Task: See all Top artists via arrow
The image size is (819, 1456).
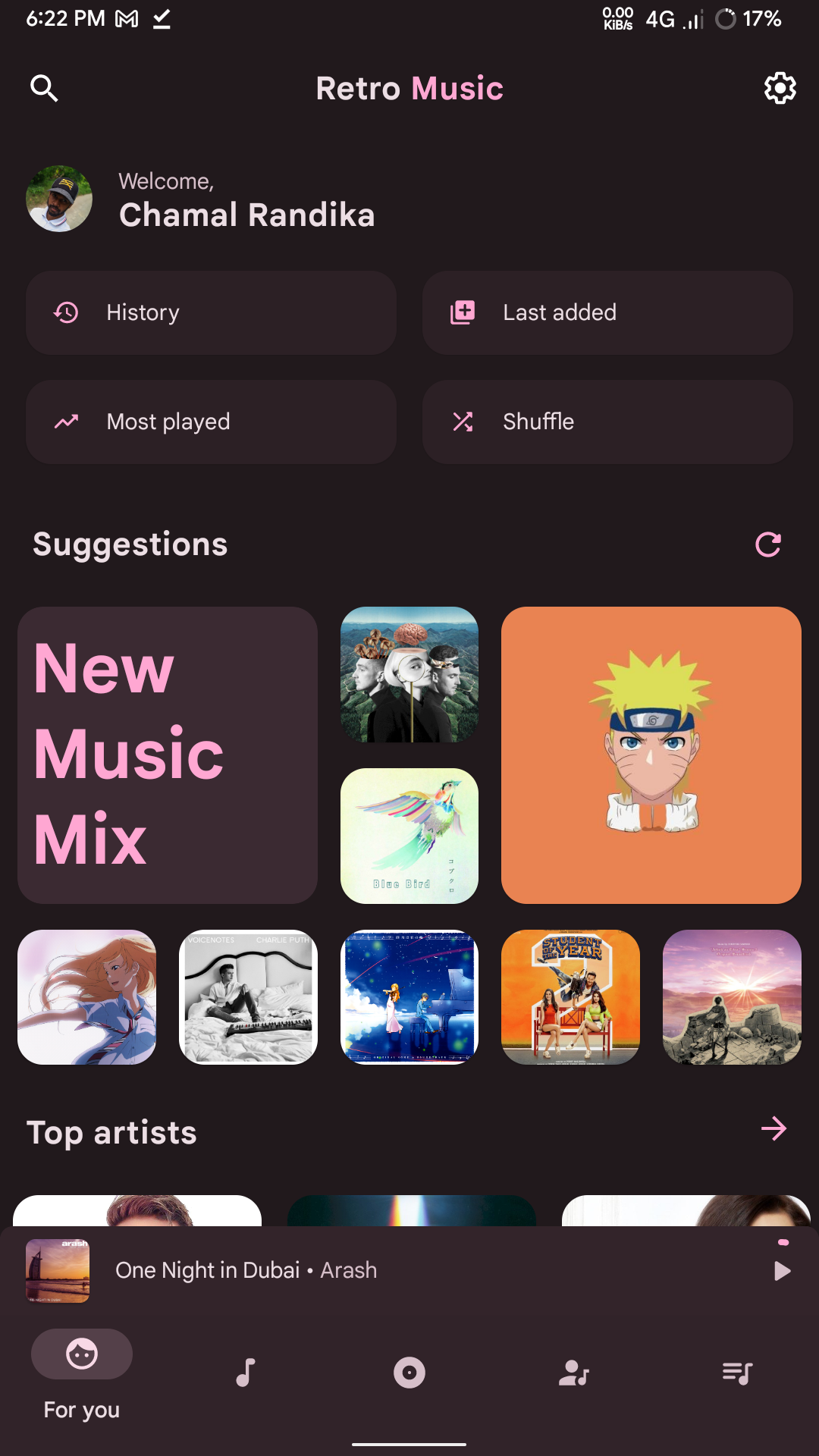Action: (773, 1129)
